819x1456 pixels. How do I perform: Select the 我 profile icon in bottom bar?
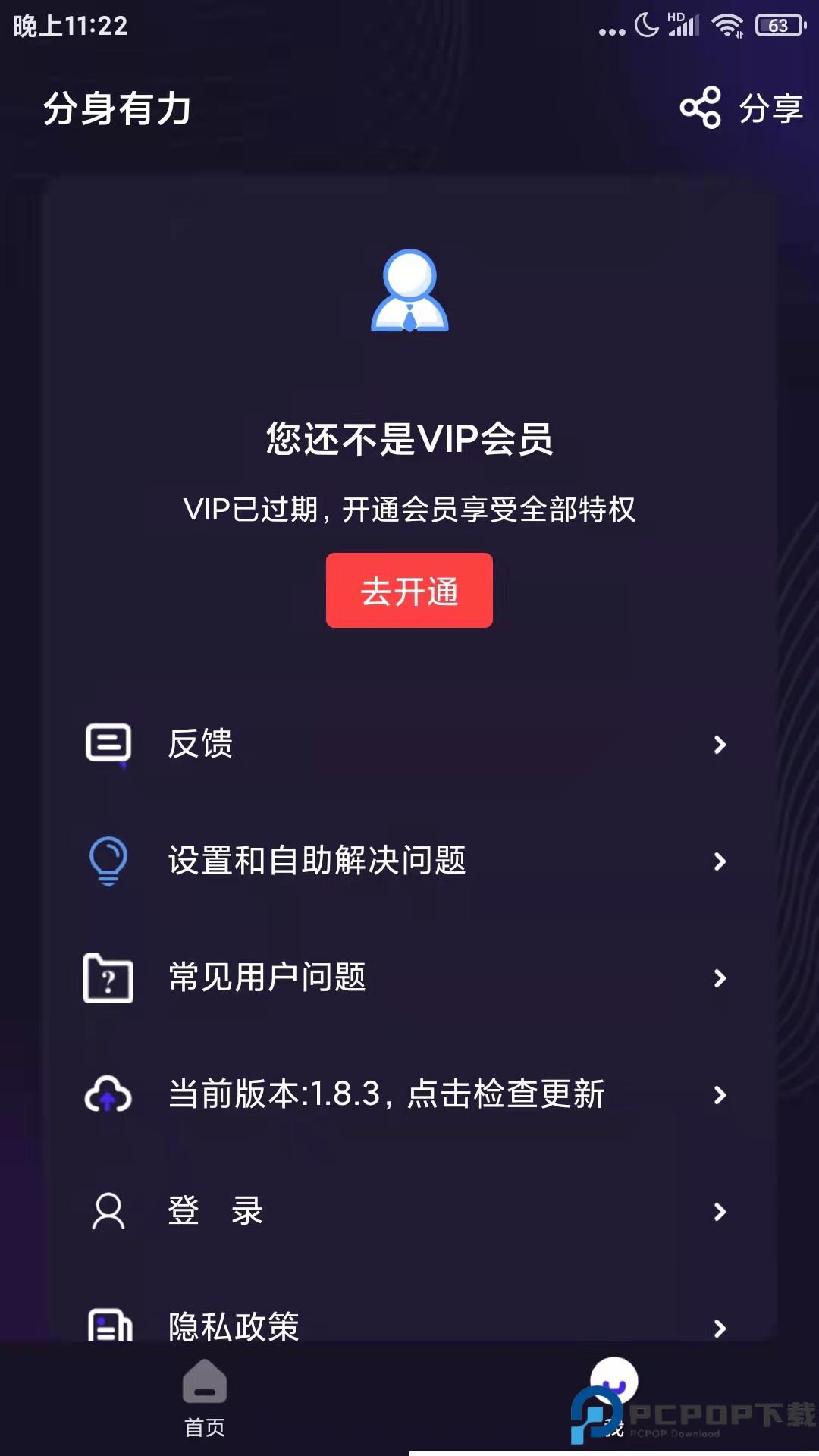[x=614, y=1385]
